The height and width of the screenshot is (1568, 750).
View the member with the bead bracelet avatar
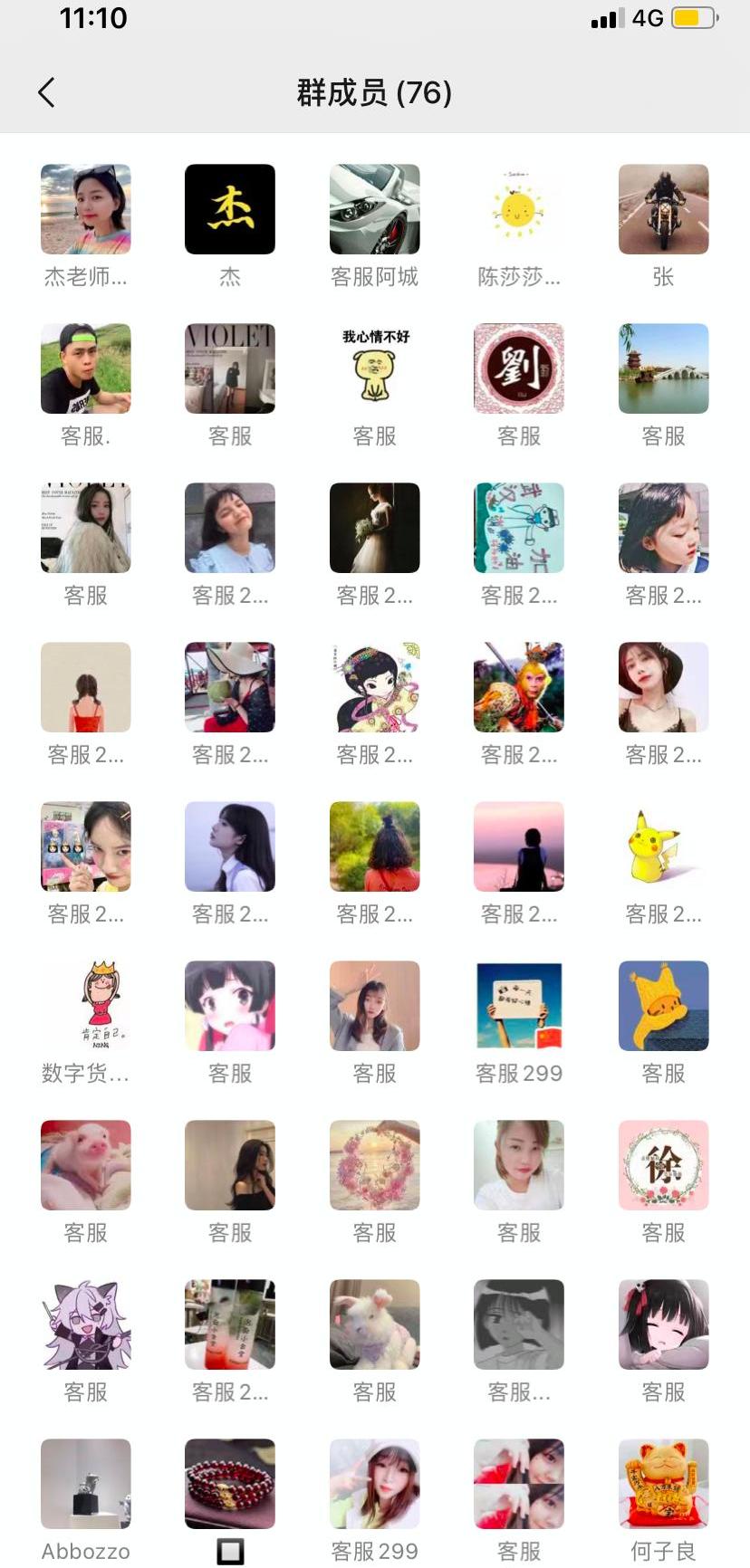click(x=230, y=1484)
